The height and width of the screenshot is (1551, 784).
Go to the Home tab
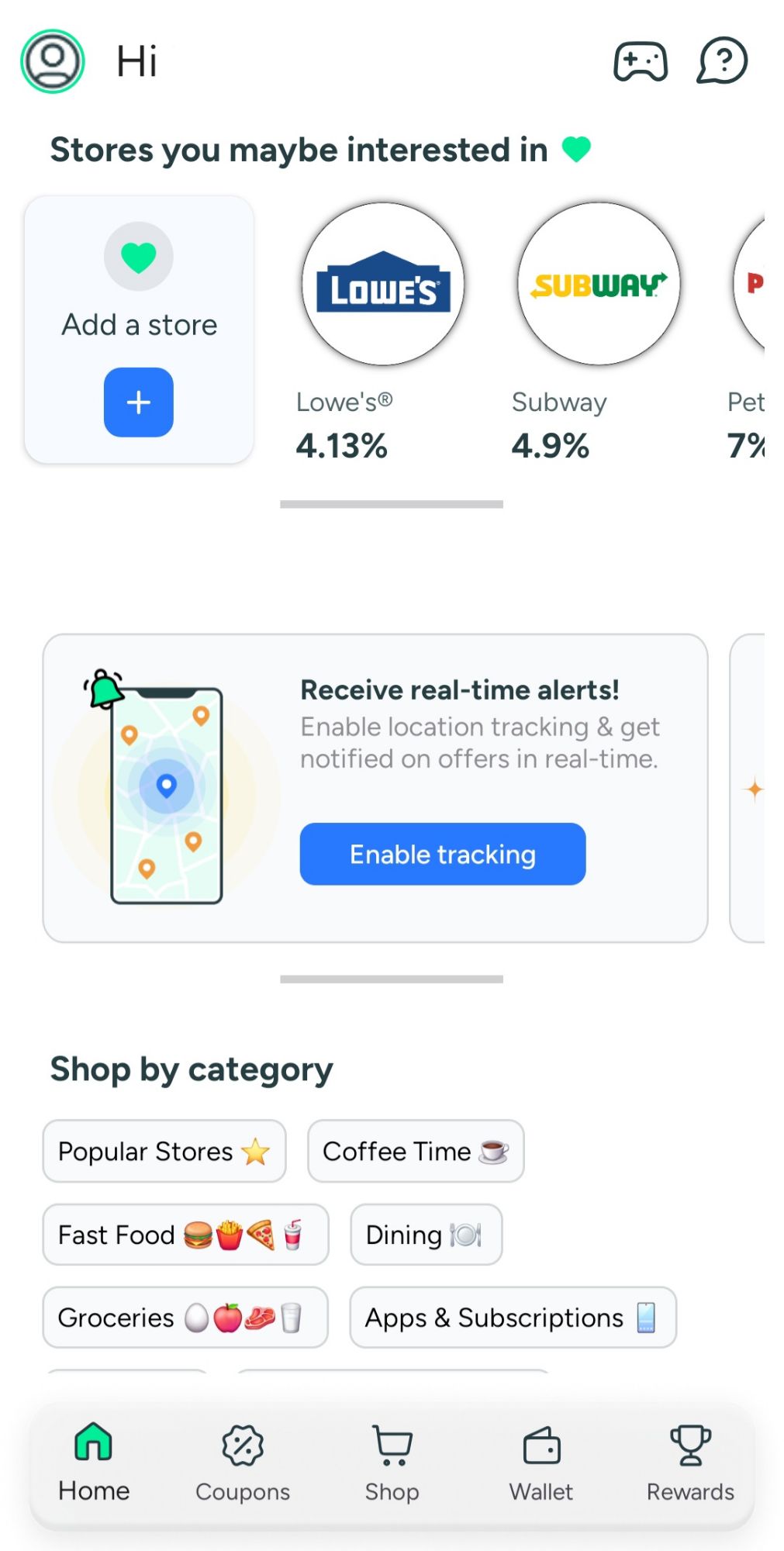tap(94, 1463)
